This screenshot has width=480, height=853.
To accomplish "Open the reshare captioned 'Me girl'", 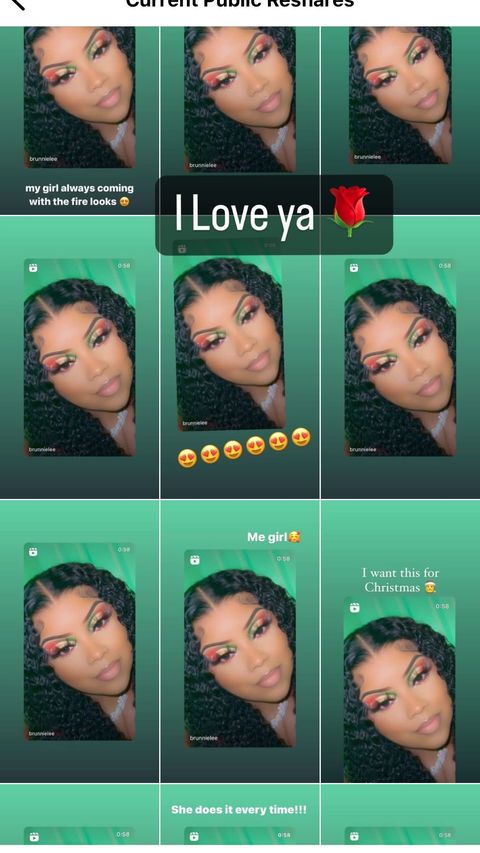I will [x=239, y=641].
